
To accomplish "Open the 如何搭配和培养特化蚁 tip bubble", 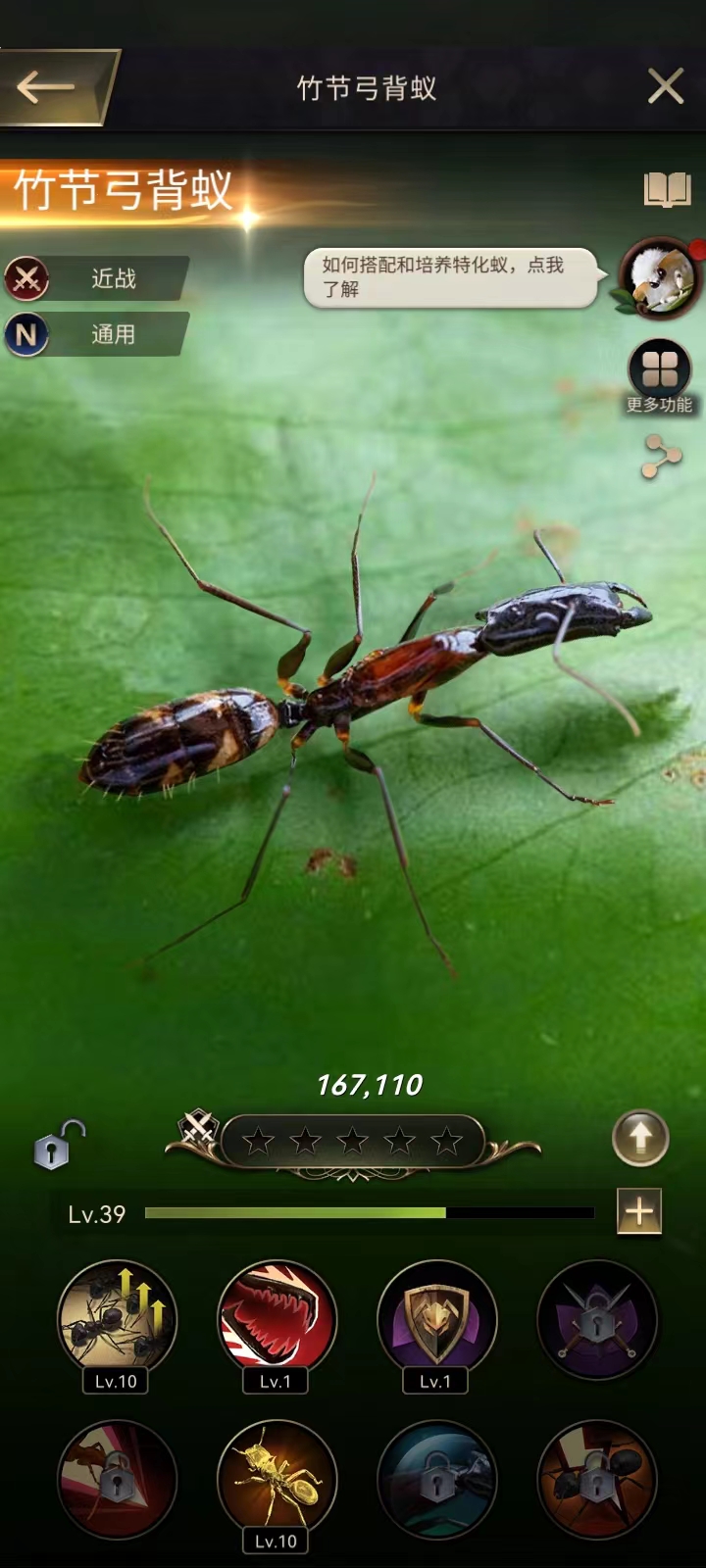I will click(450, 277).
